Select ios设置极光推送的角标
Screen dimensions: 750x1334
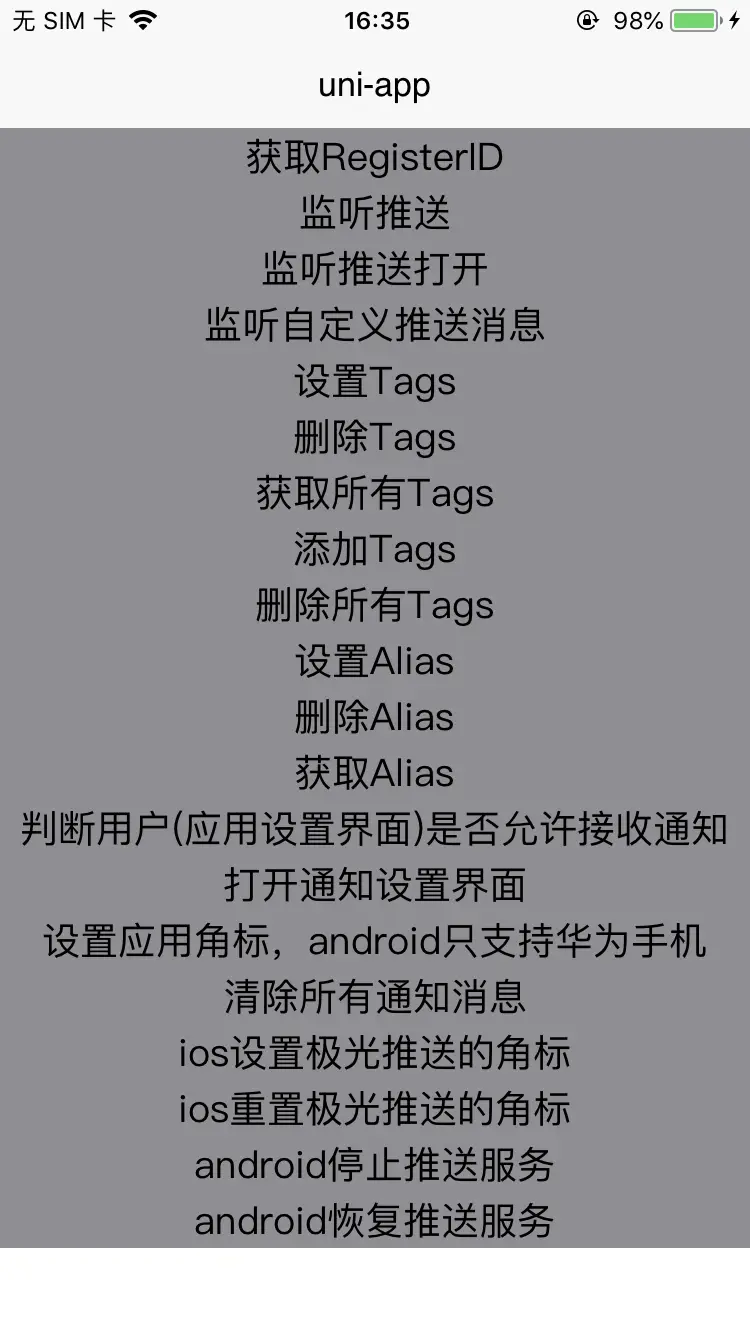[x=375, y=1053]
